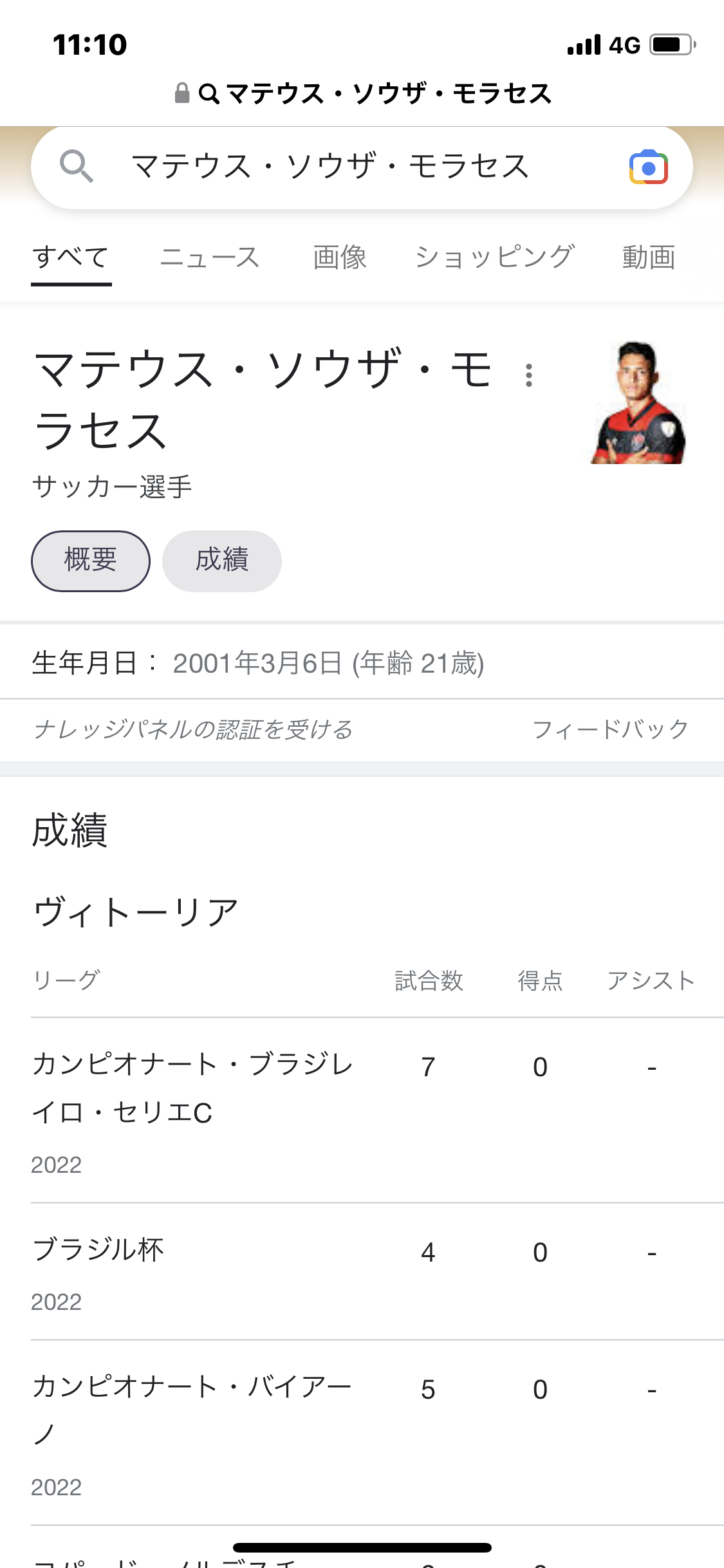This screenshot has width=724, height=1568.
Task: Switch to the ショッピング tab
Action: (494, 257)
